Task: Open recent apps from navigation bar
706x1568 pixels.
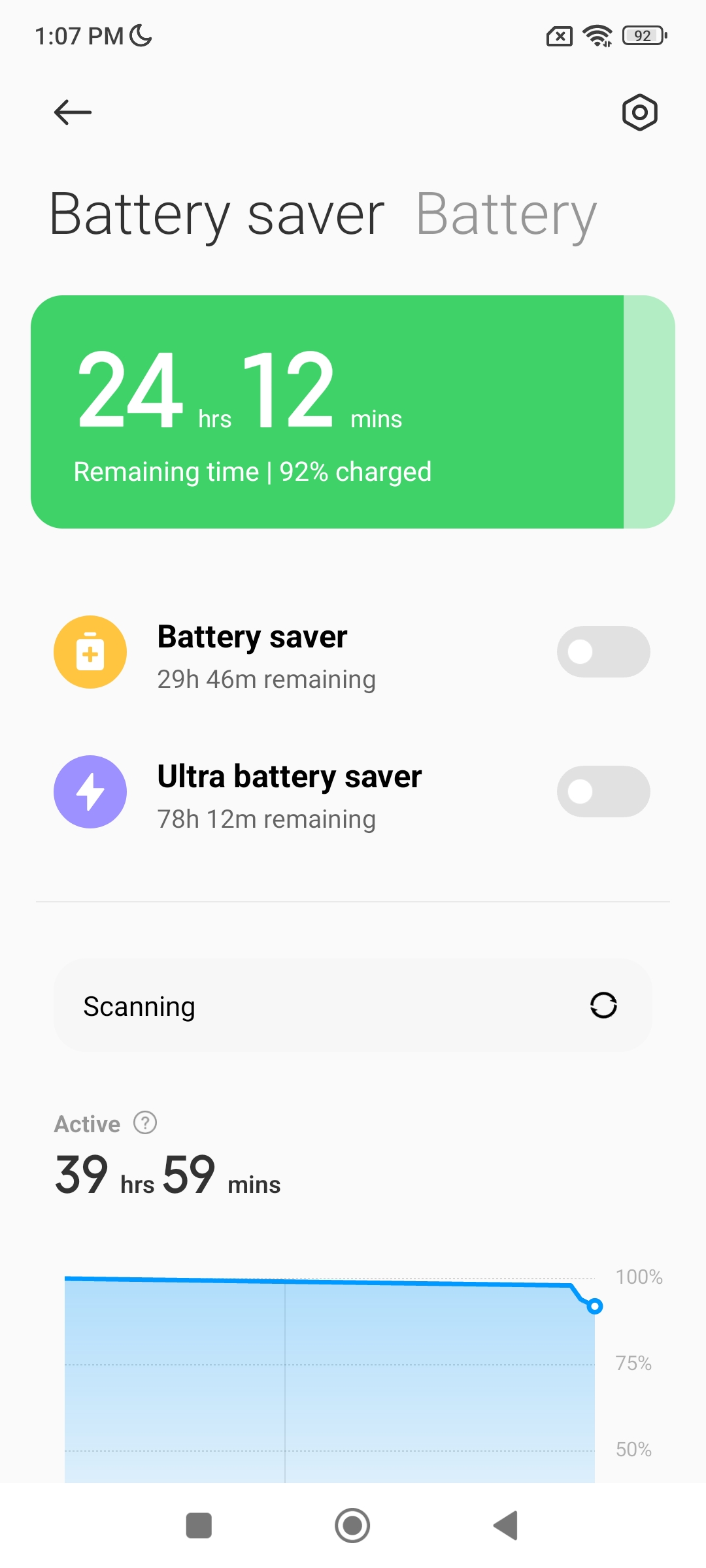Action: pos(199,1526)
